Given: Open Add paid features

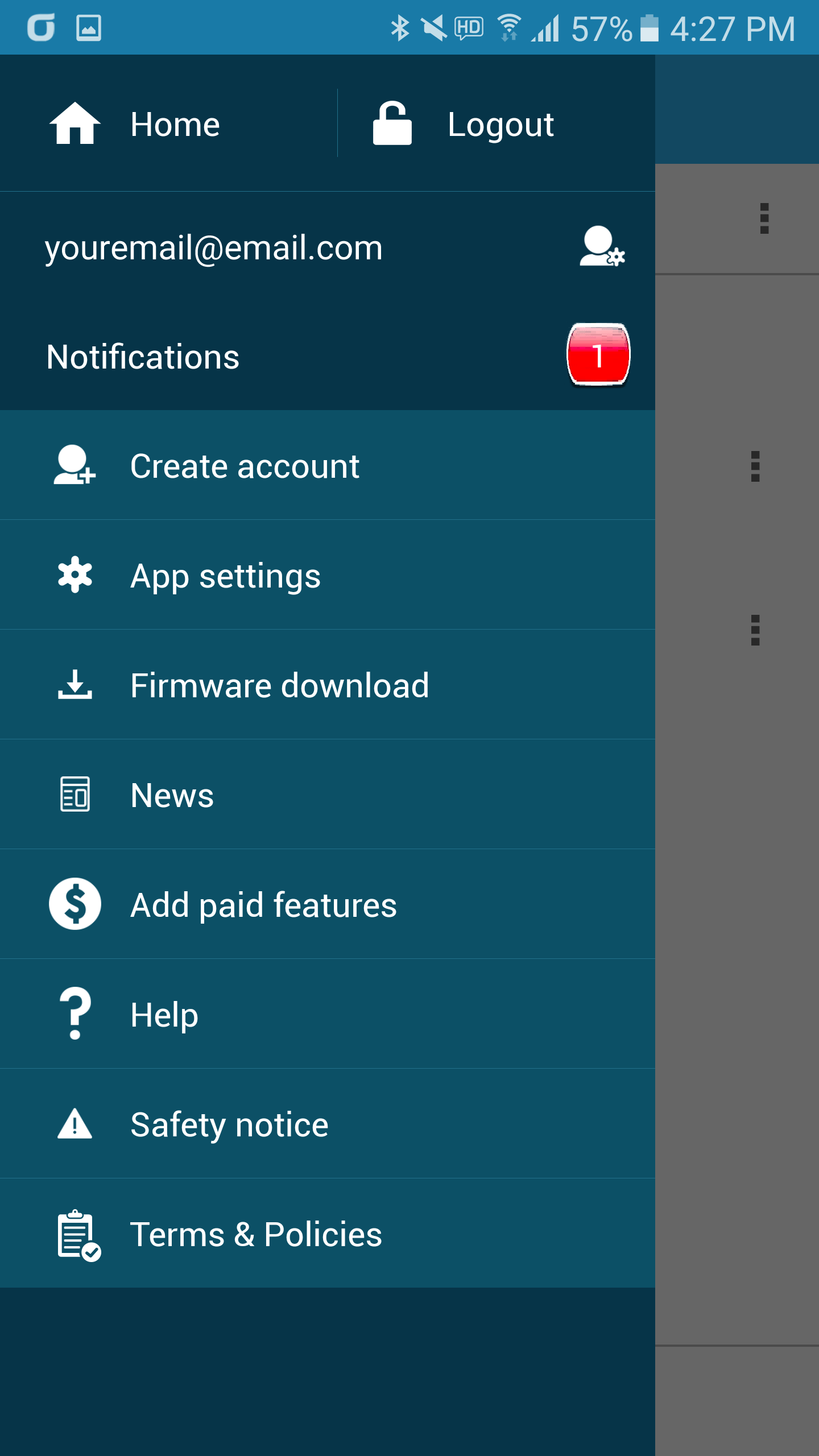Looking at the screenshot, I should pyautogui.click(x=263, y=905).
